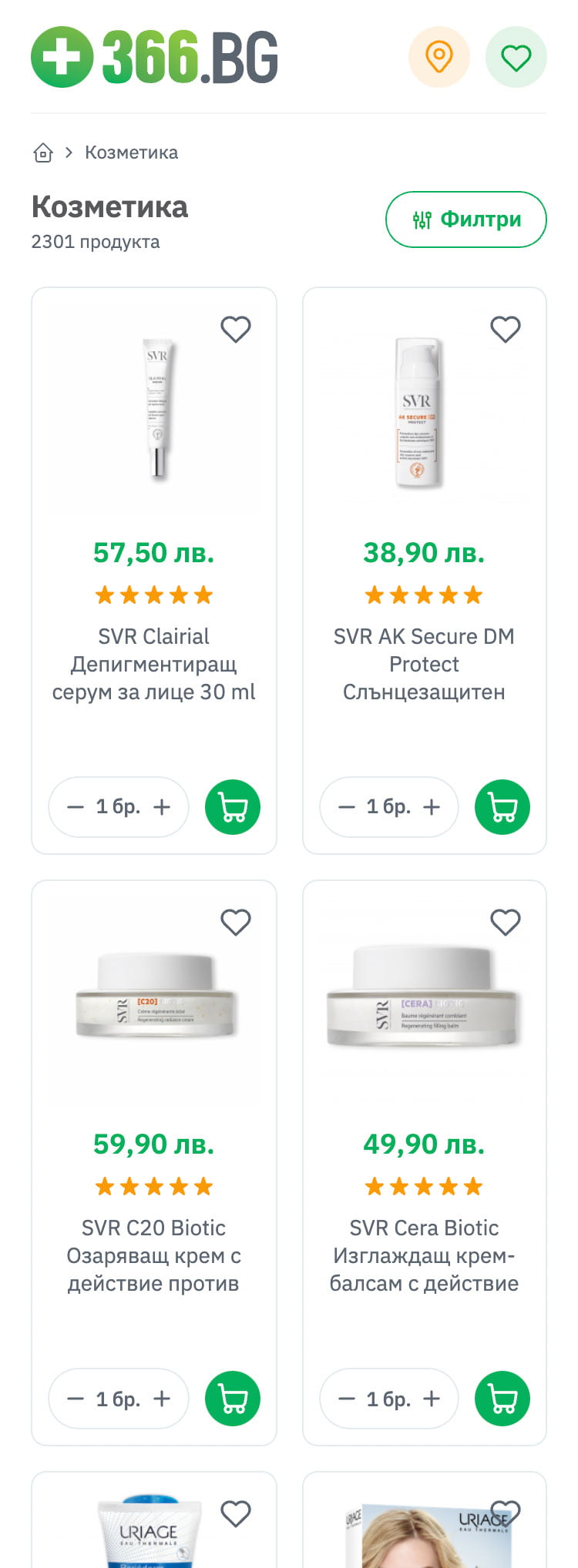
Task: Open the Филтри panel
Action: click(465, 219)
